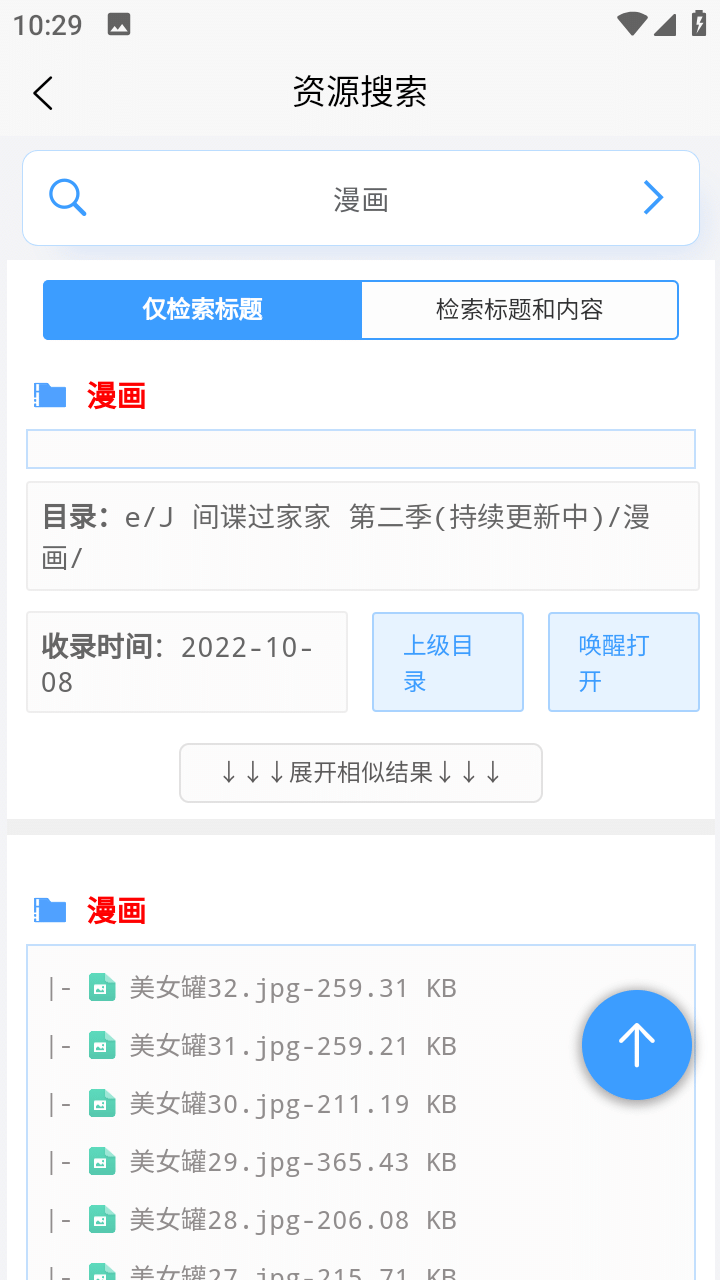720x1280 pixels.
Task: Open file 美女罐32.jpg
Action: (292, 988)
